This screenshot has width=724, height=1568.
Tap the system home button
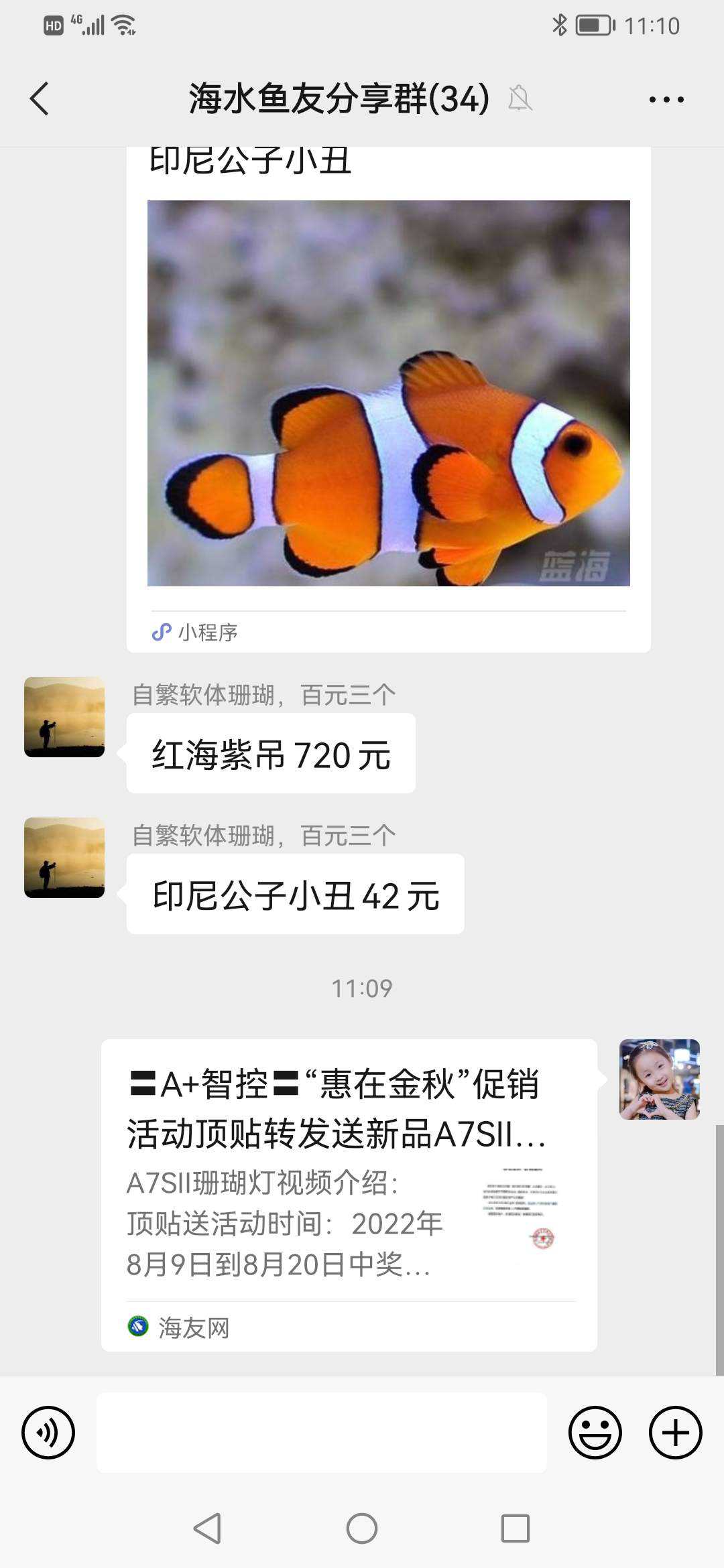point(362,1528)
